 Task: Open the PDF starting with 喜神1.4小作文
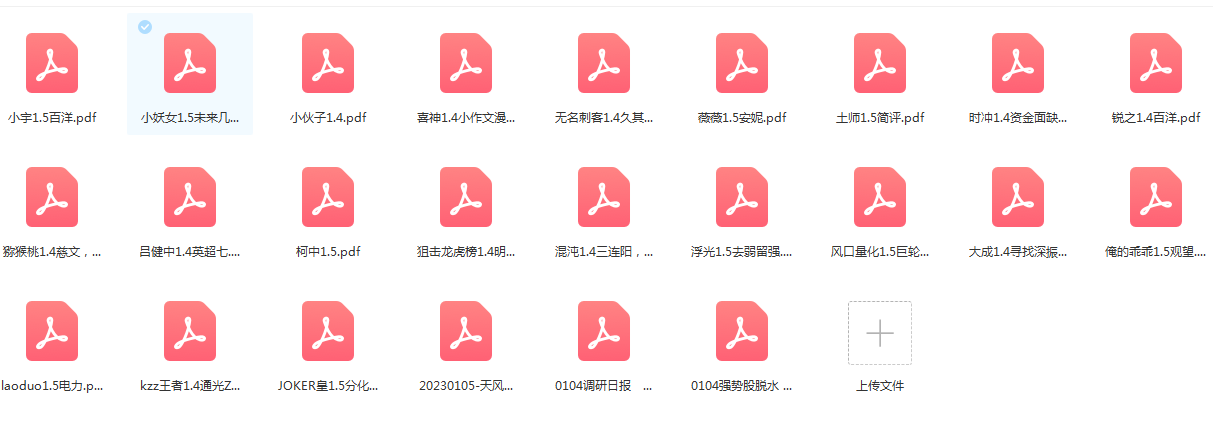pyautogui.click(x=466, y=63)
